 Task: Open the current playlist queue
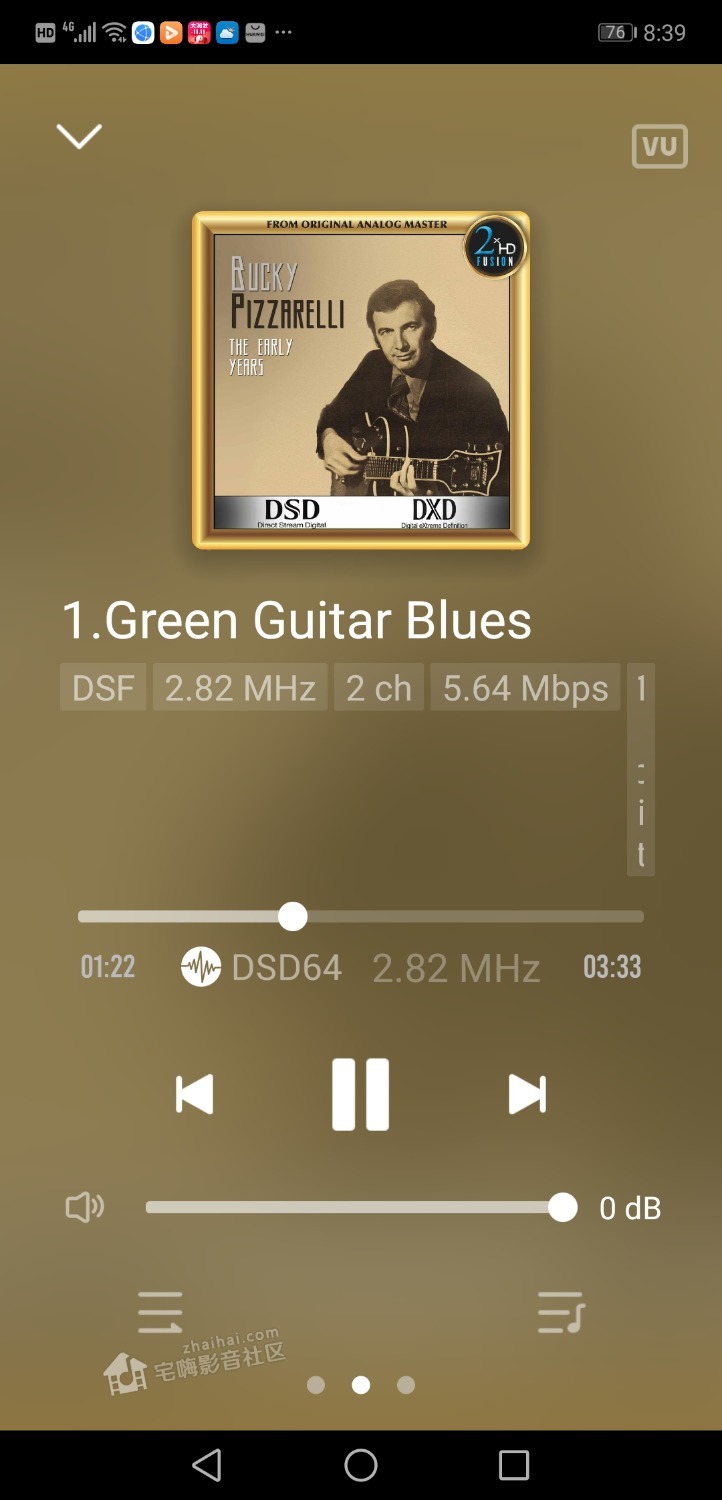click(x=560, y=1312)
